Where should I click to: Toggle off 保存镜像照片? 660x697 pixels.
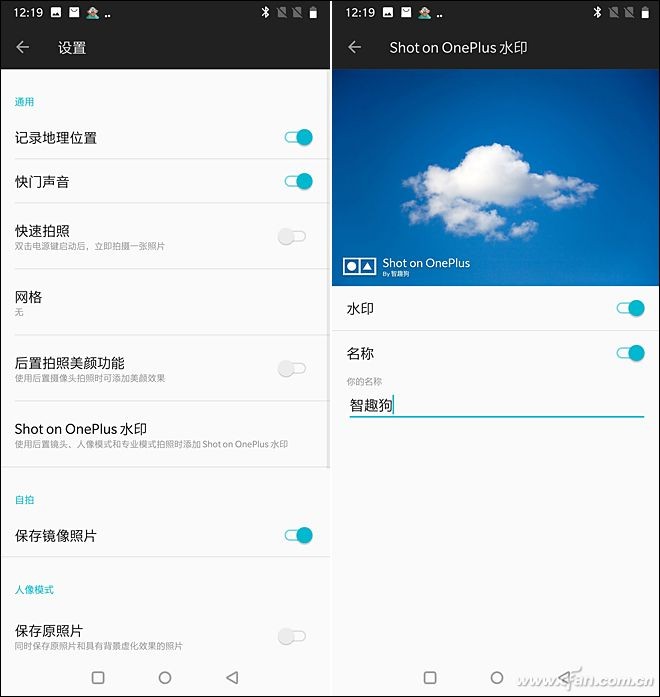click(298, 535)
